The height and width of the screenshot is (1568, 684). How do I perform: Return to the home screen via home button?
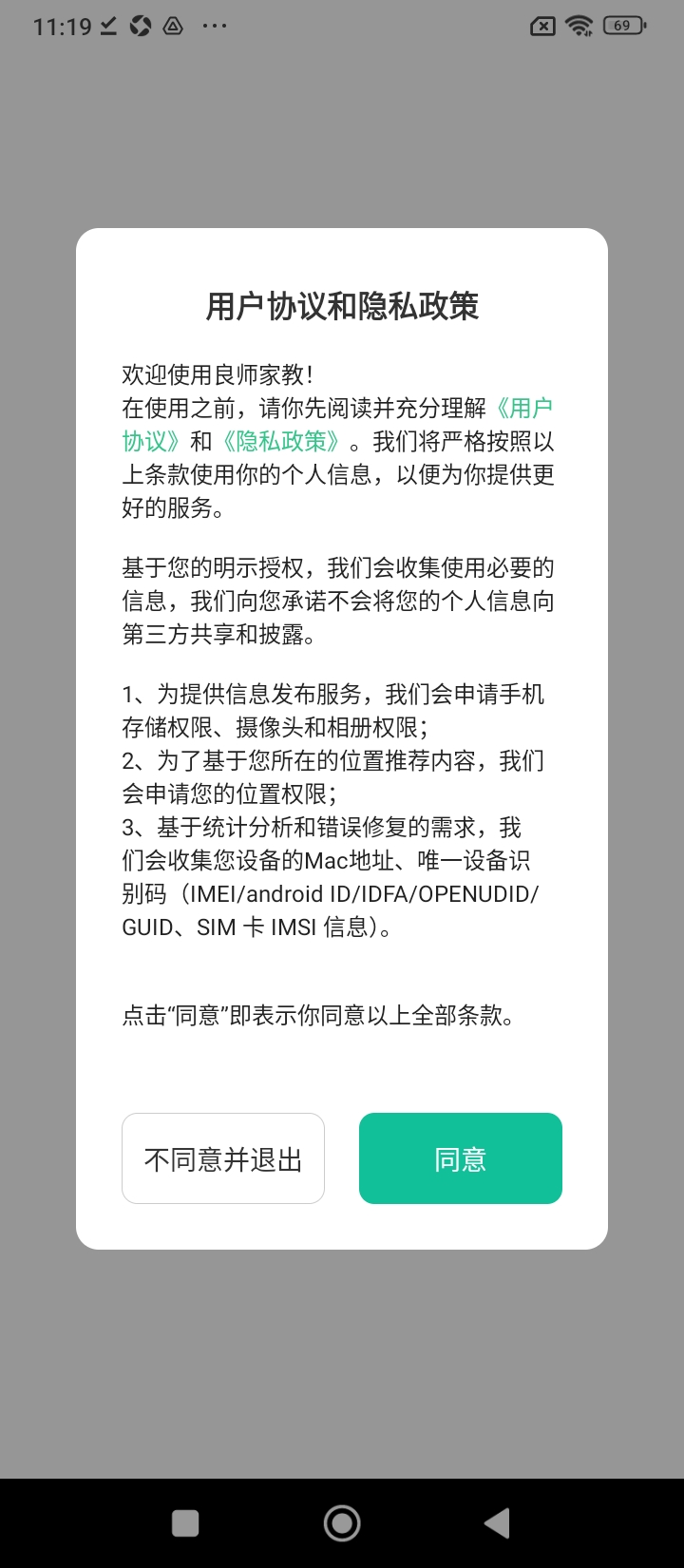tap(342, 1523)
